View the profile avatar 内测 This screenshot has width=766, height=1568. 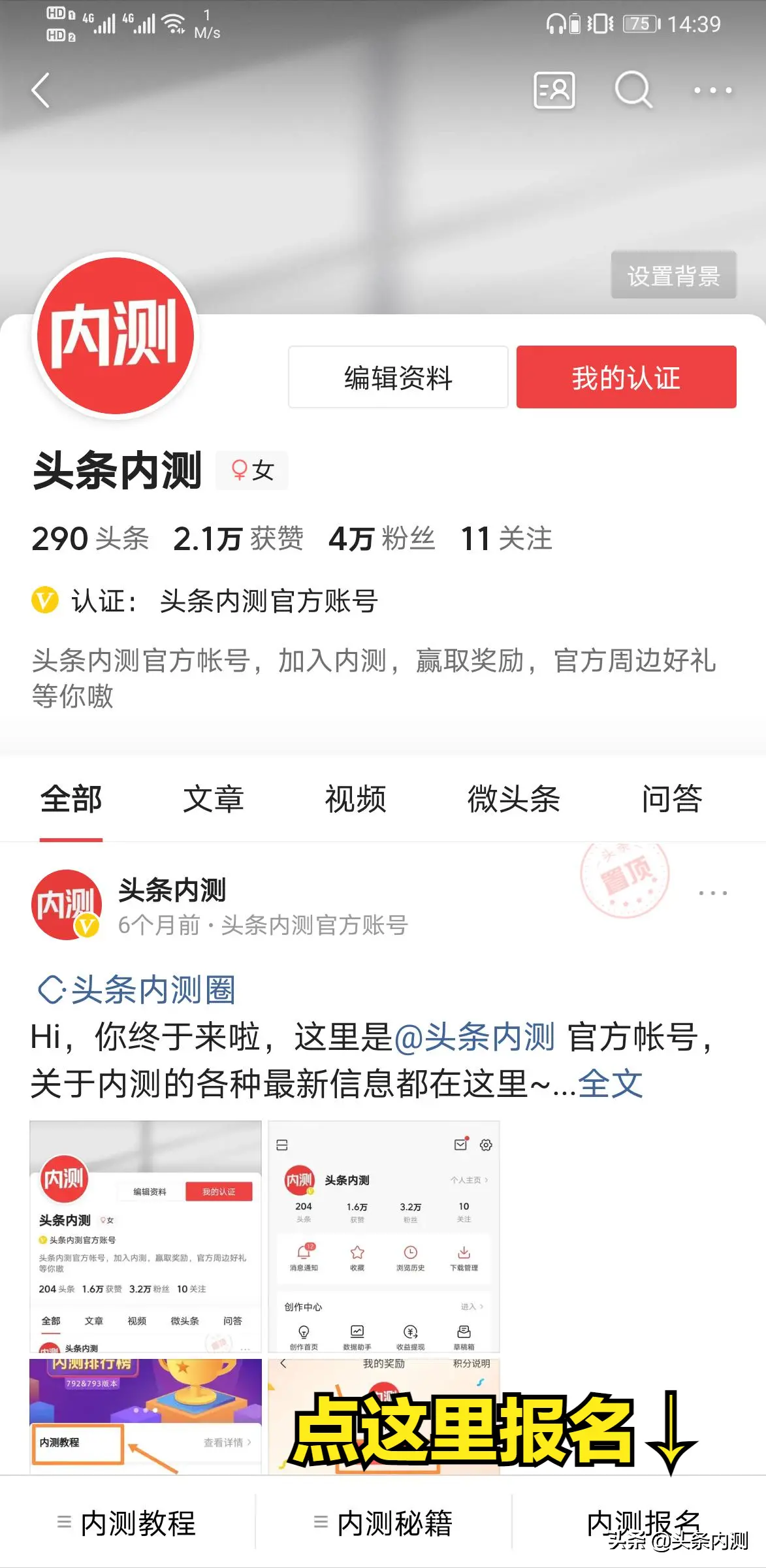pyautogui.click(x=116, y=335)
